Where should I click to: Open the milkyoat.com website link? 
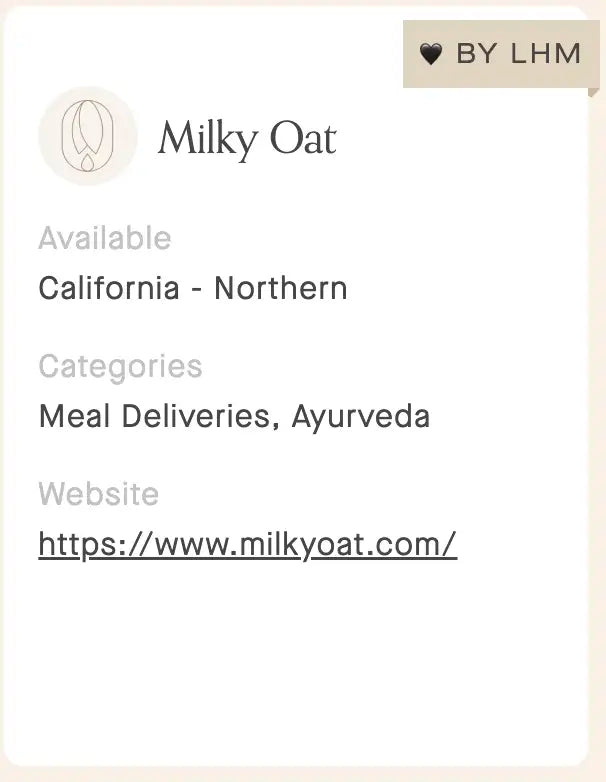tap(247, 544)
